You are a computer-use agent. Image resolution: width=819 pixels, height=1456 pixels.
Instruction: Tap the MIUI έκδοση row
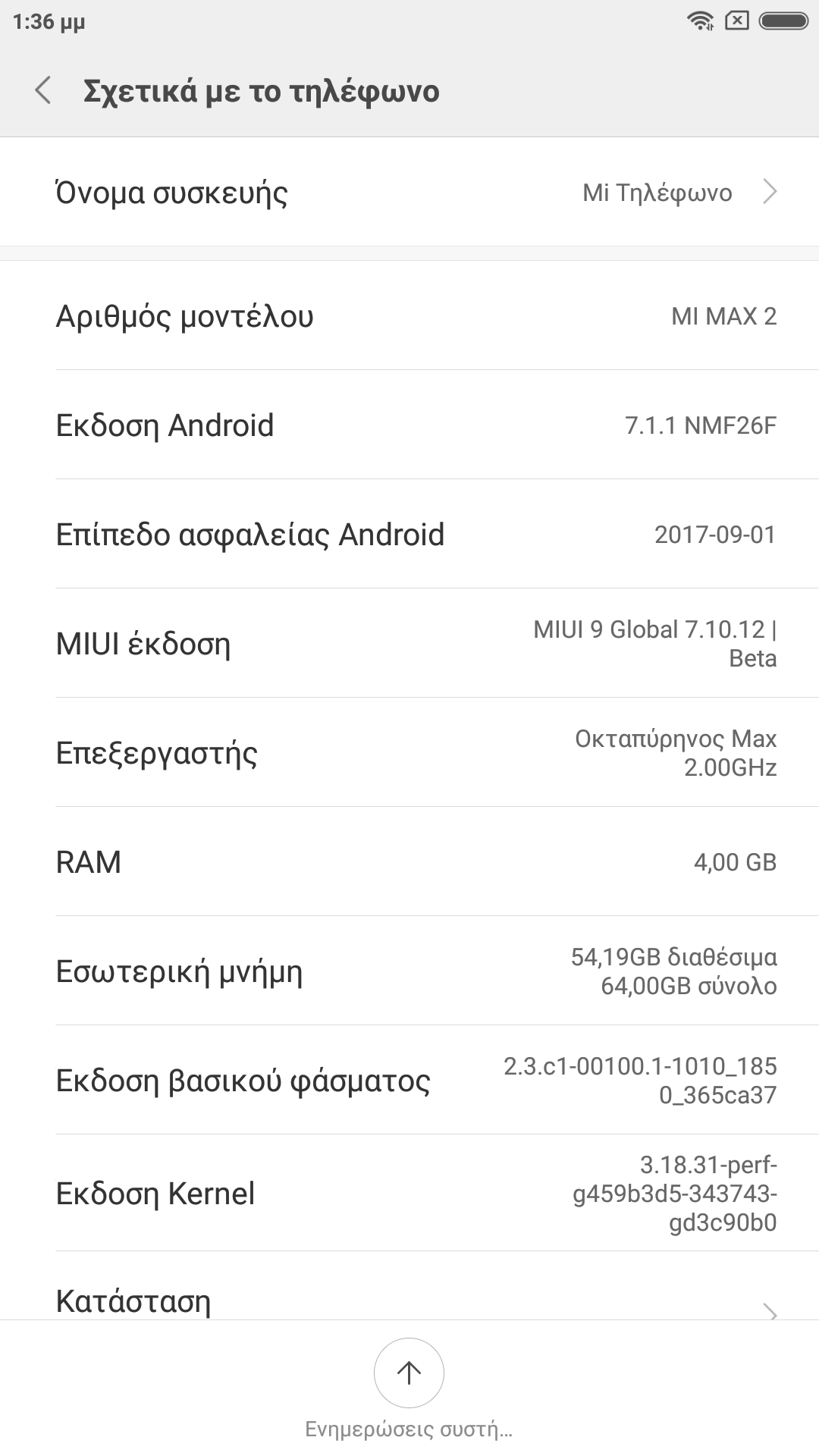tap(409, 643)
